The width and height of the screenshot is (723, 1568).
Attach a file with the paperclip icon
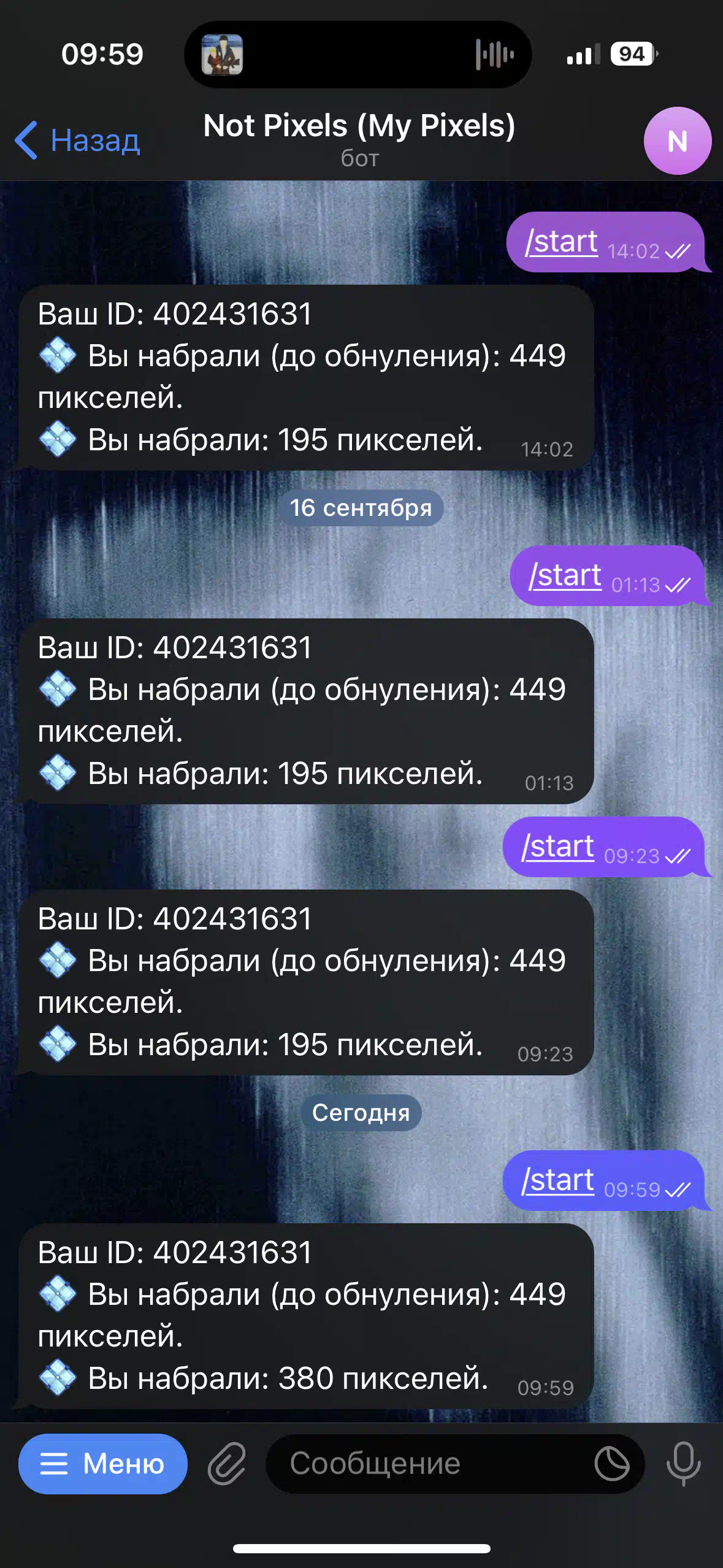point(227,1464)
